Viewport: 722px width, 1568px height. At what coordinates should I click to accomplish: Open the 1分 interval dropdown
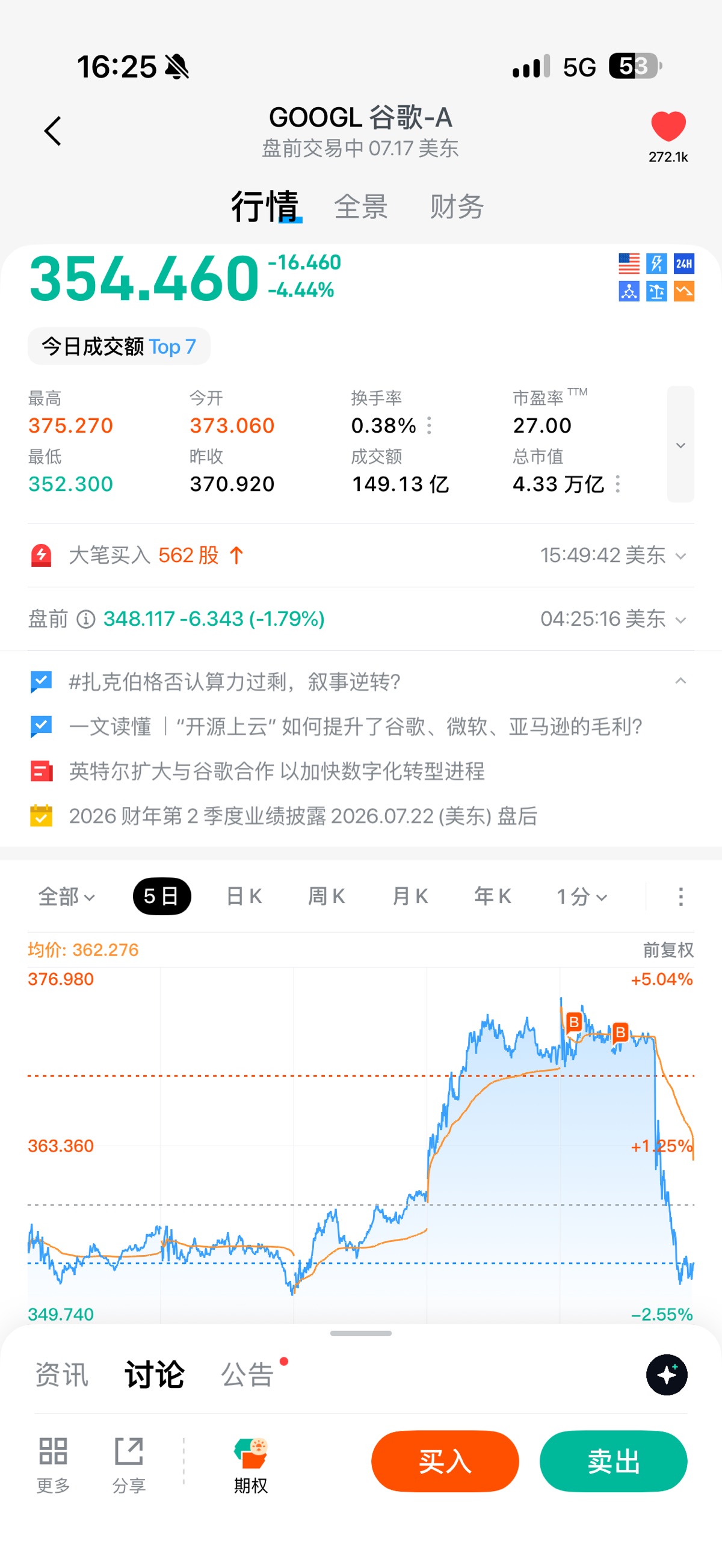(582, 897)
